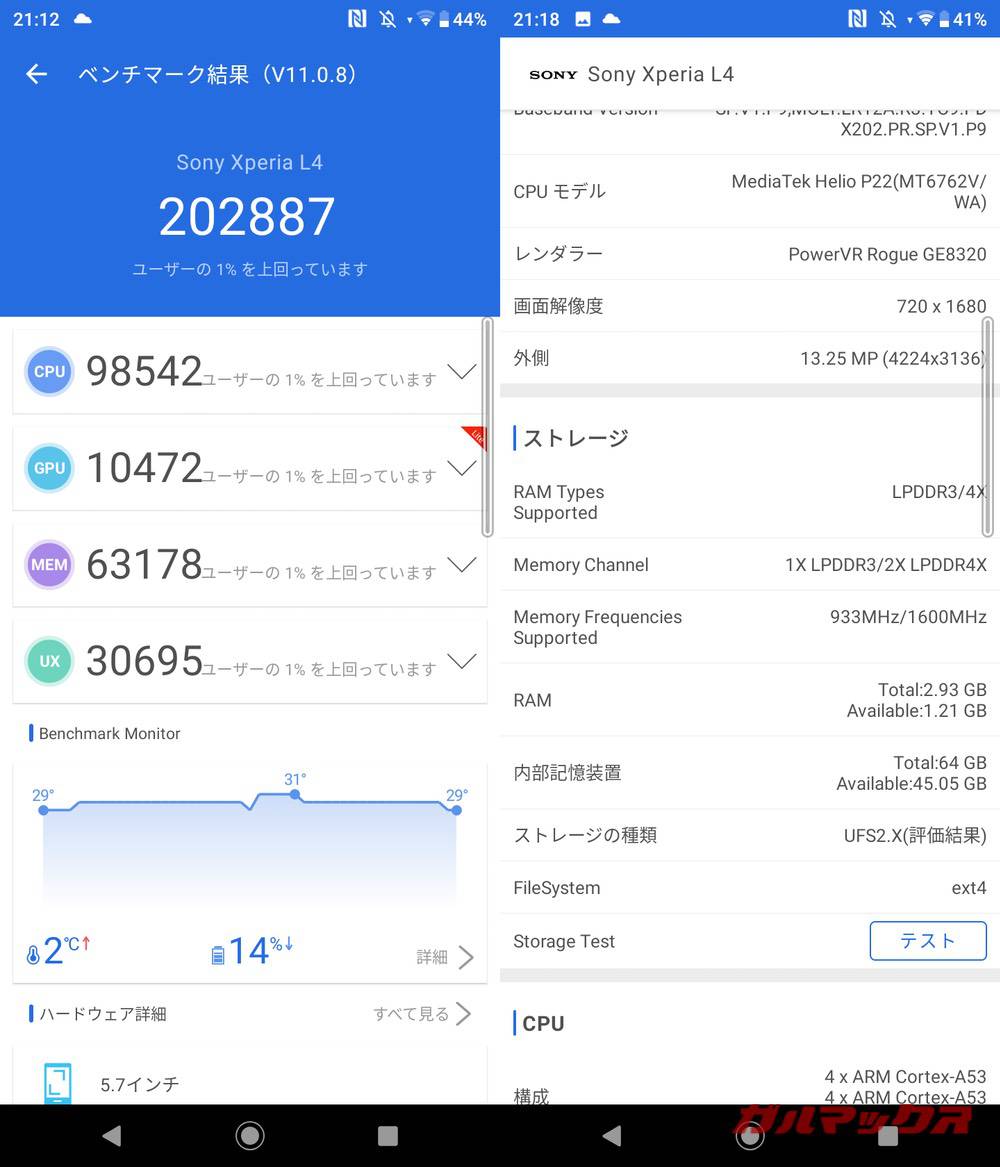The height and width of the screenshot is (1167, 1000).
Task: Run the Storage Test via テスト button
Action: (x=927, y=940)
